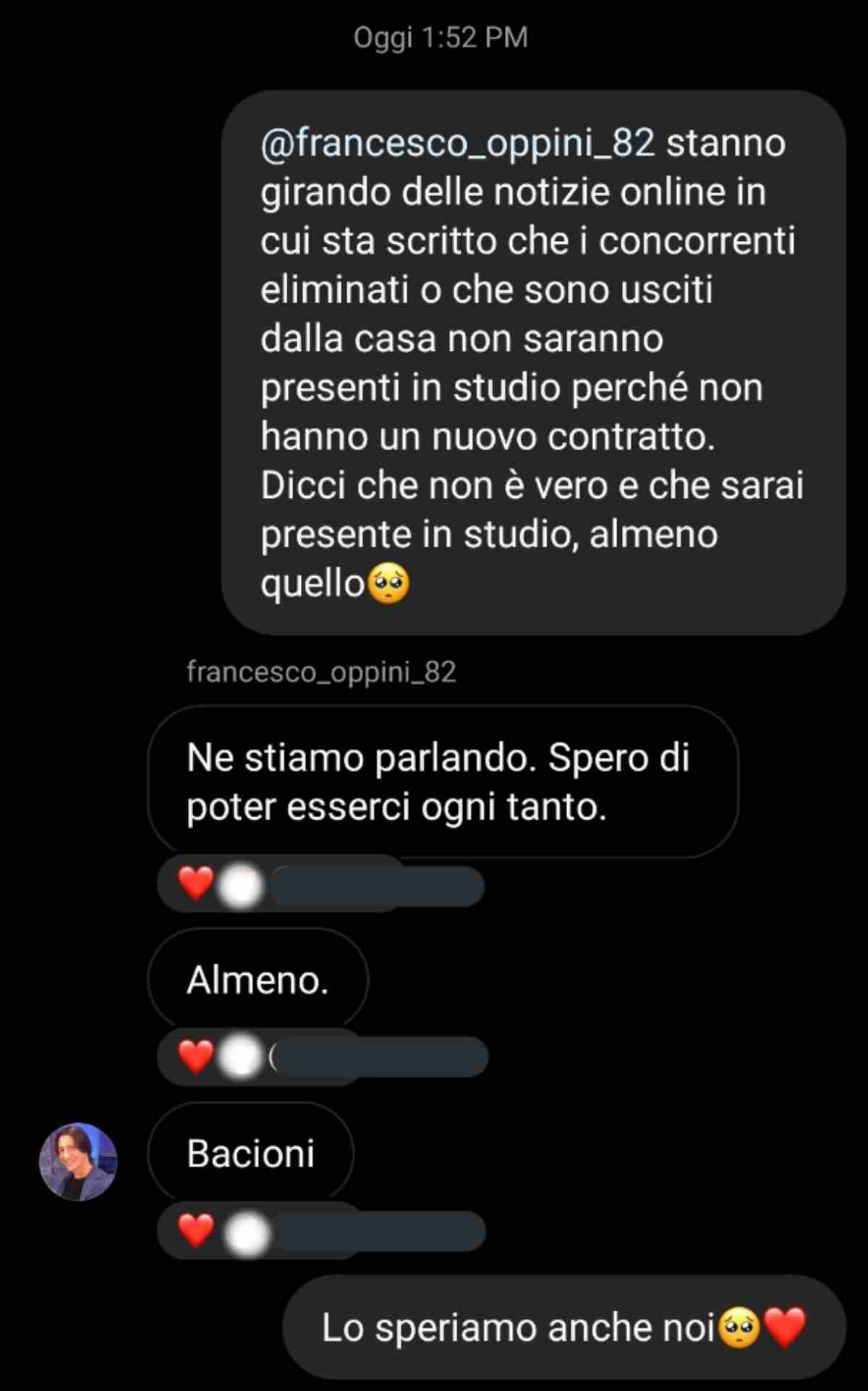Open francesco_oppini_82's profile picture
This screenshot has width=868, height=1391.
pyautogui.click(x=78, y=1162)
